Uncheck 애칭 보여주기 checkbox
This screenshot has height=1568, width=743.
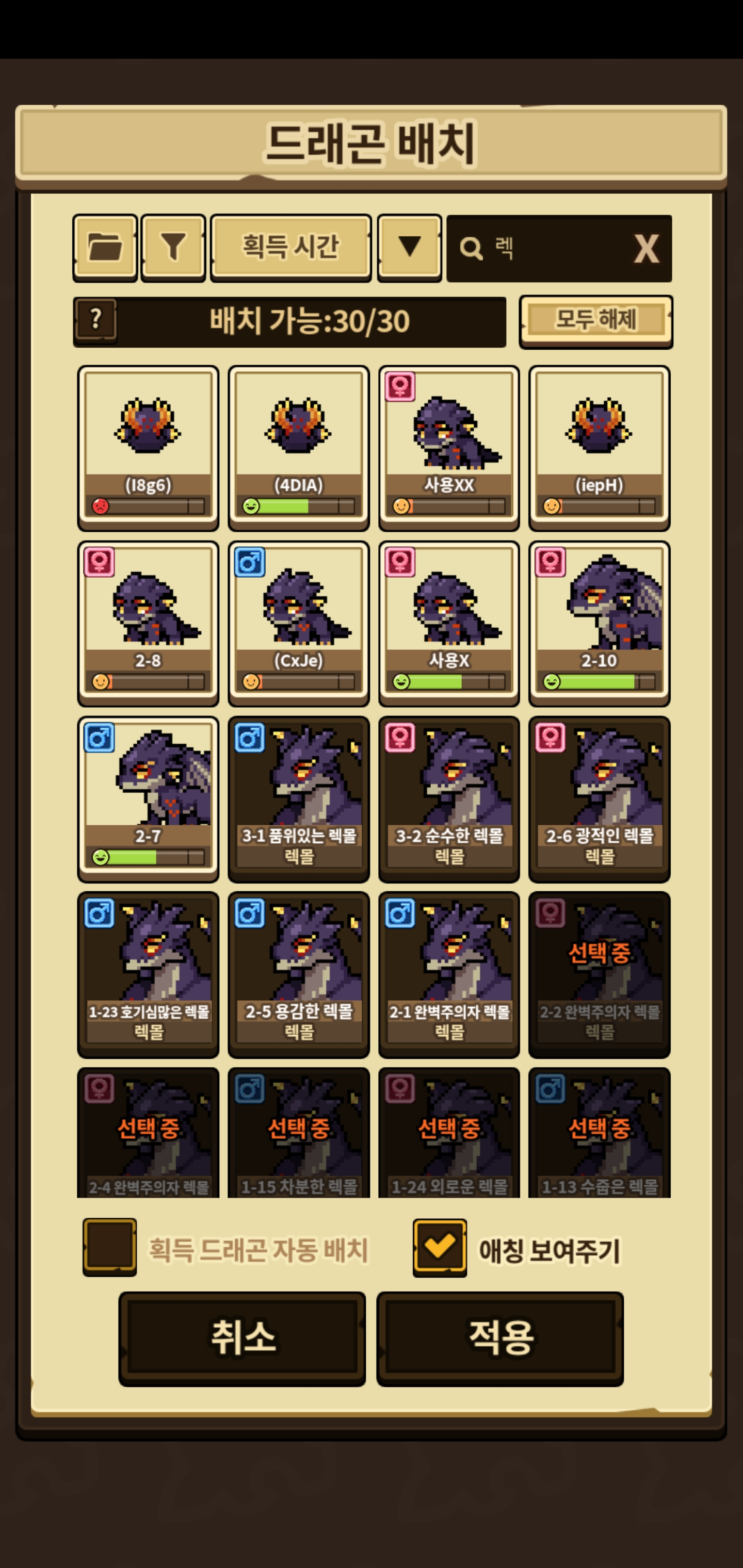coord(440,1246)
